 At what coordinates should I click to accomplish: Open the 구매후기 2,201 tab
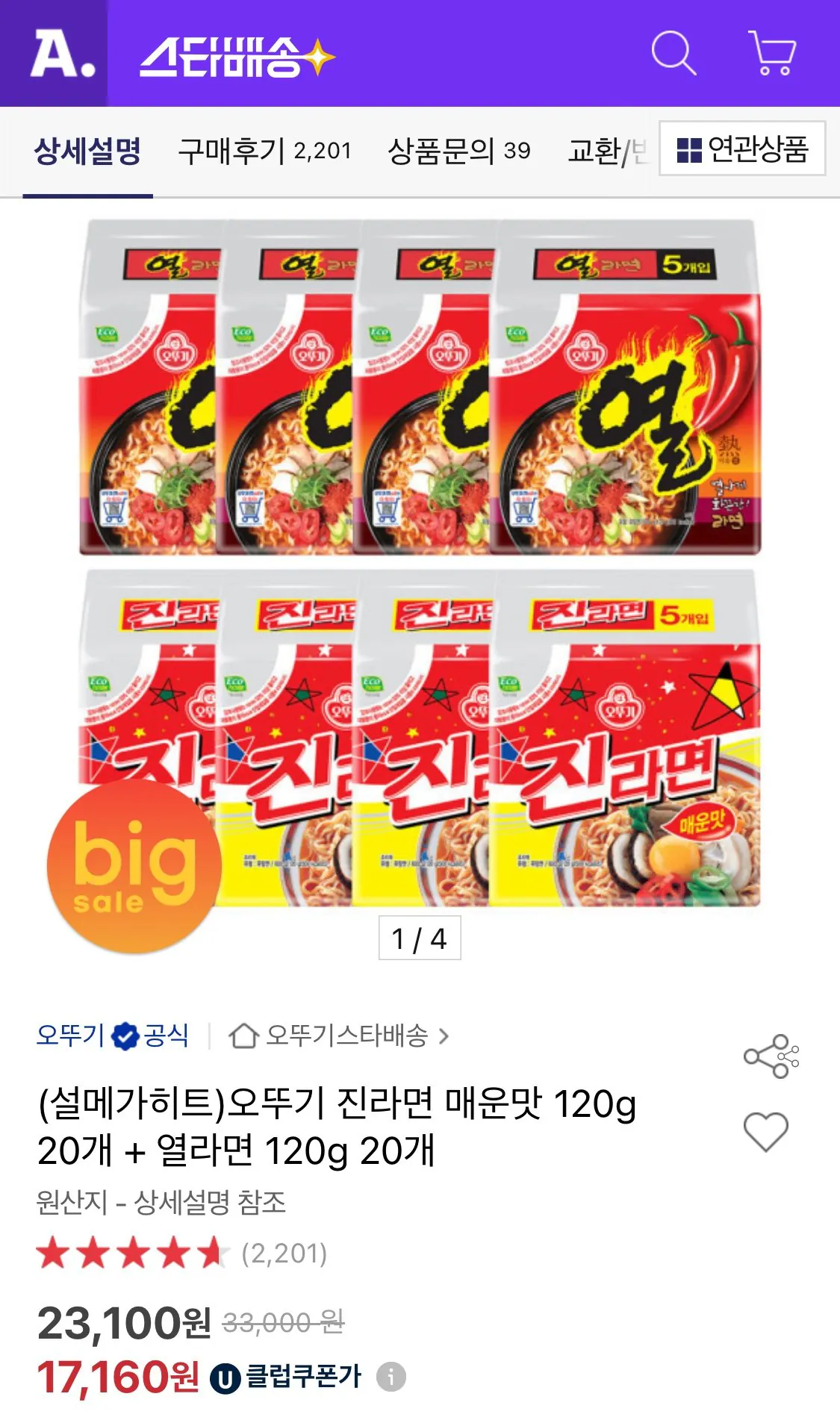[264, 151]
